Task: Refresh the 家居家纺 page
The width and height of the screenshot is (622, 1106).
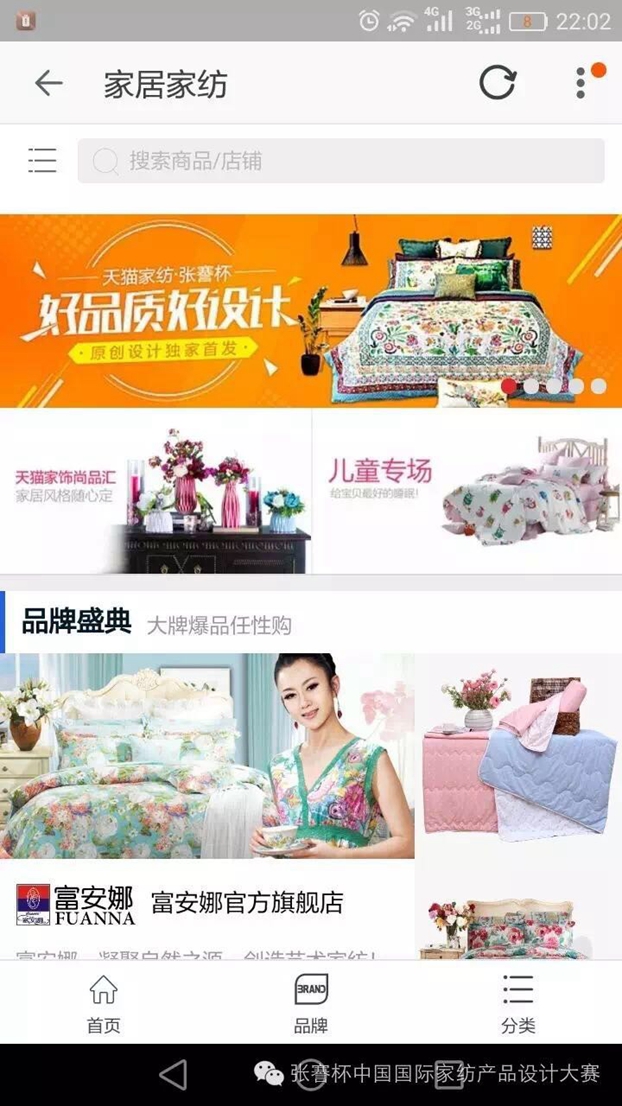Action: (497, 83)
